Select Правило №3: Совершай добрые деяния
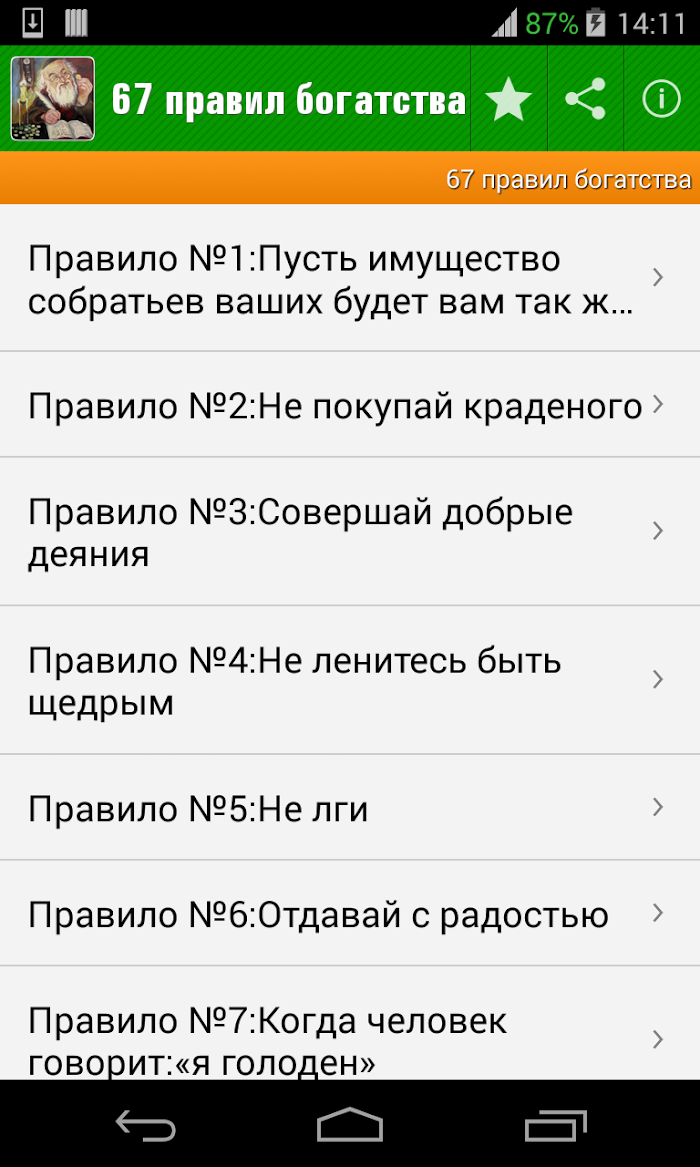This screenshot has width=700, height=1167. tap(350, 531)
